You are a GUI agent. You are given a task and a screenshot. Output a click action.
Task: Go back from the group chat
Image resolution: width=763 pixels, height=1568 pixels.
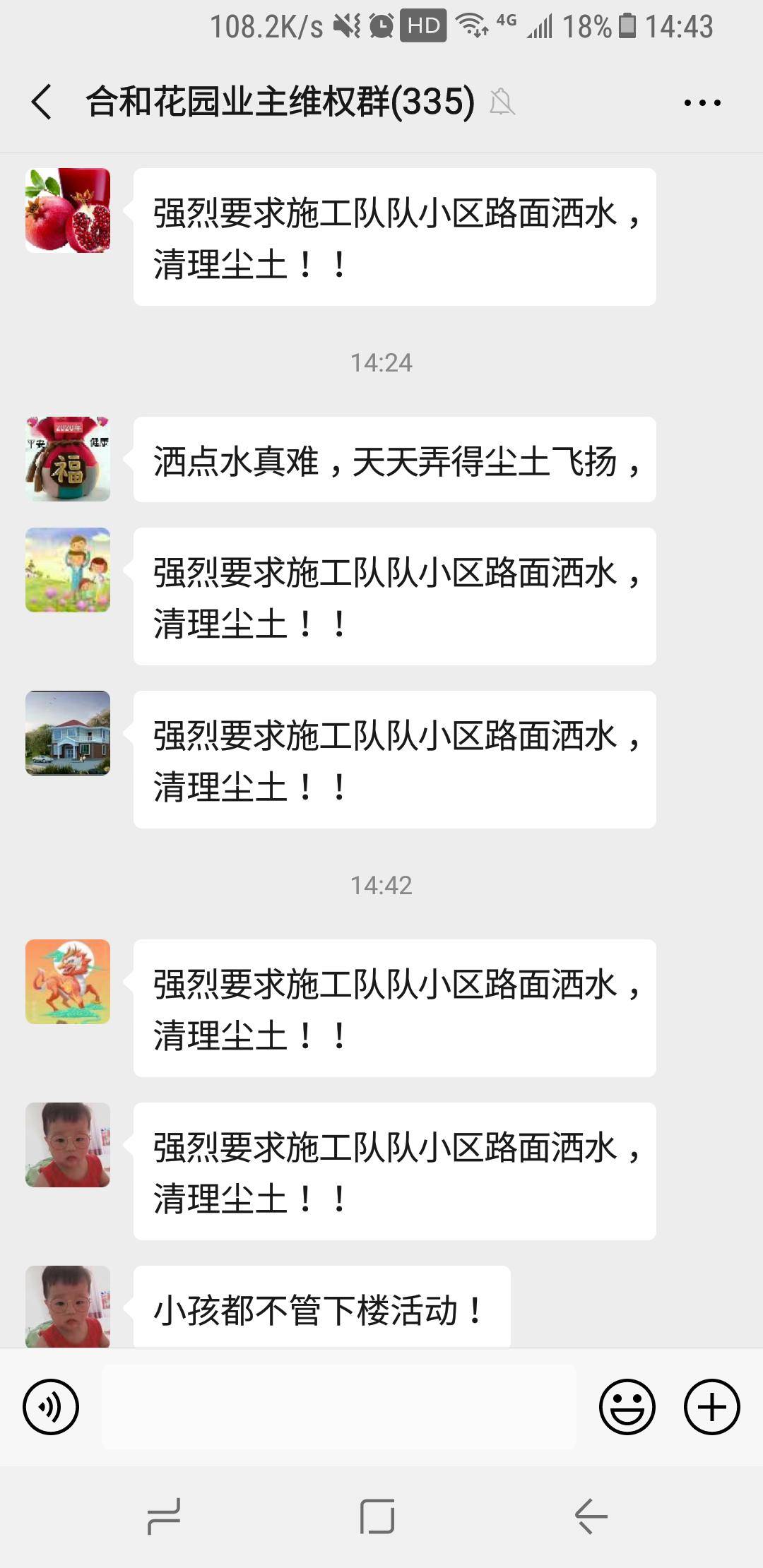coord(42,102)
